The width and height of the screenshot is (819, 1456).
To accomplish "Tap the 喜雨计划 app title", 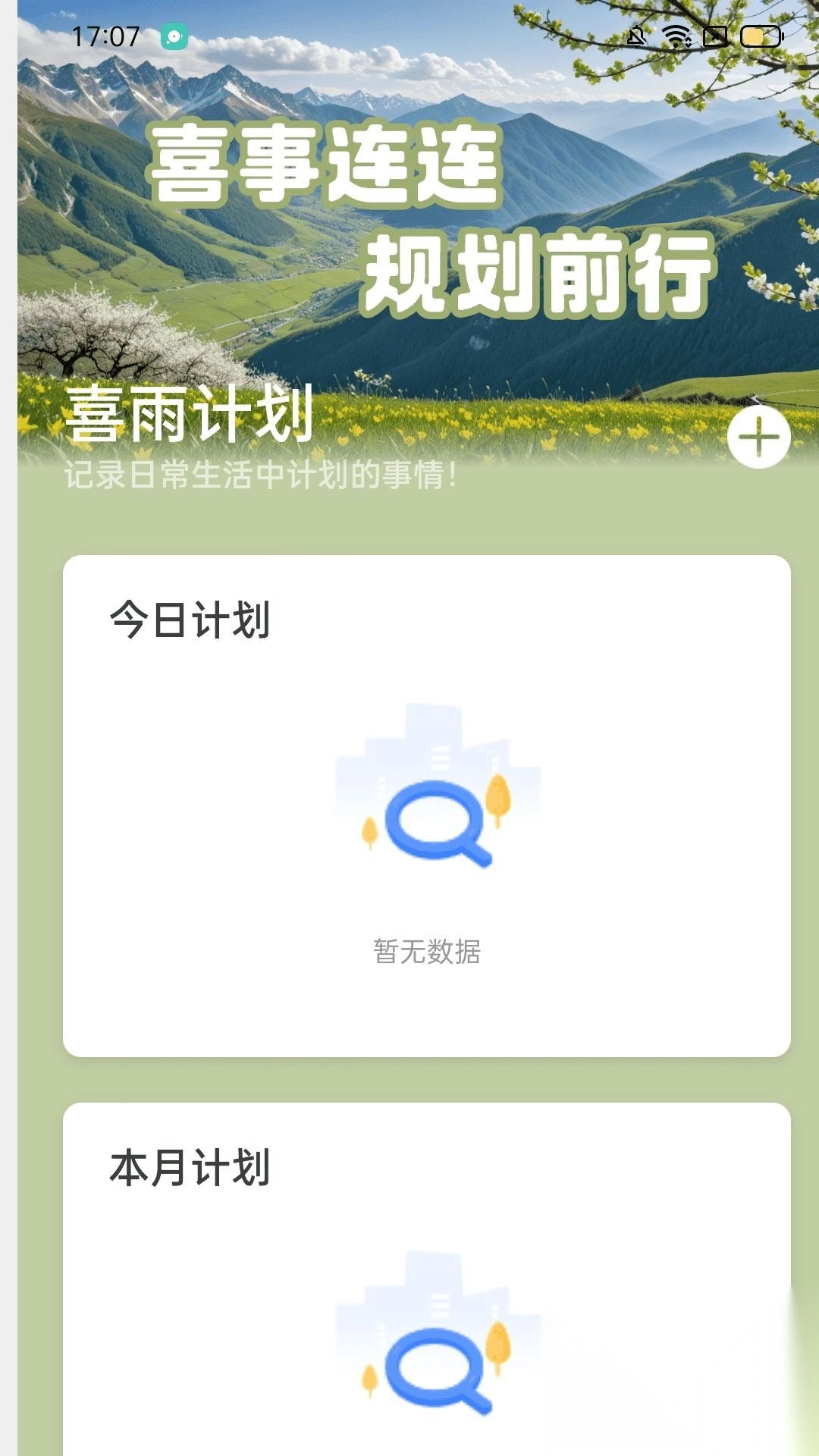I will (190, 414).
